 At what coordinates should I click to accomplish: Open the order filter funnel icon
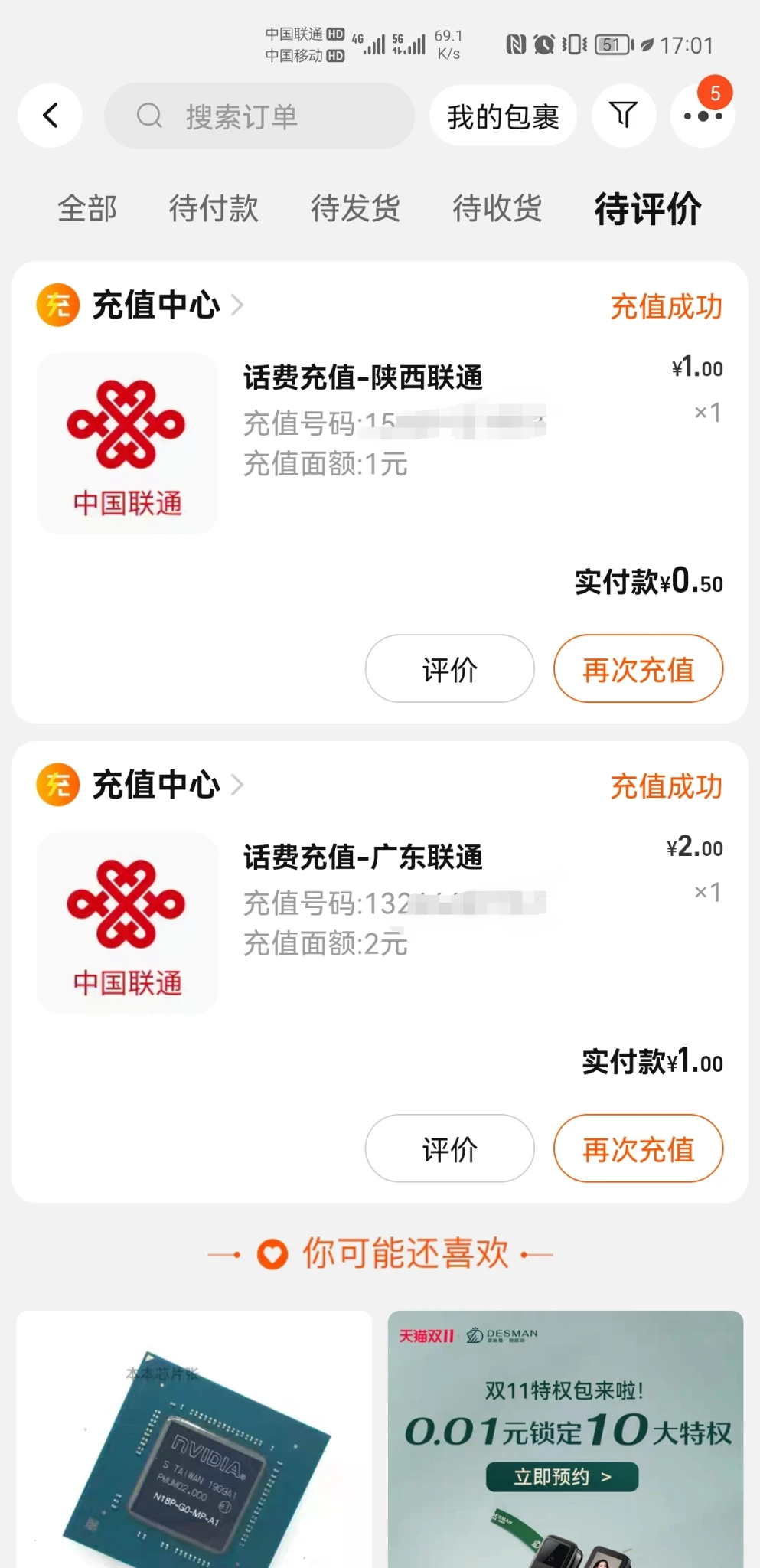[624, 116]
